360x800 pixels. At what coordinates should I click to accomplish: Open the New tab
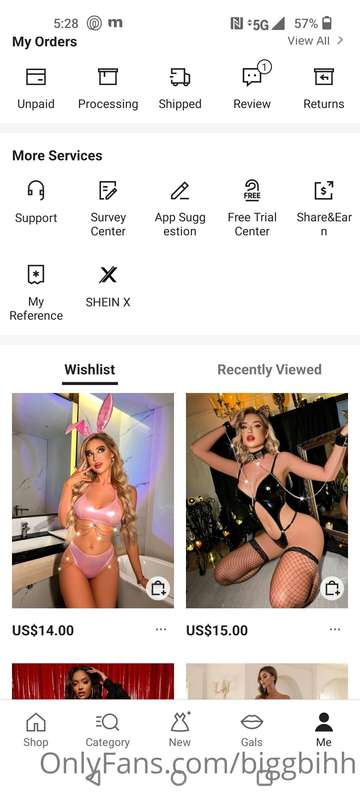(180, 730)
